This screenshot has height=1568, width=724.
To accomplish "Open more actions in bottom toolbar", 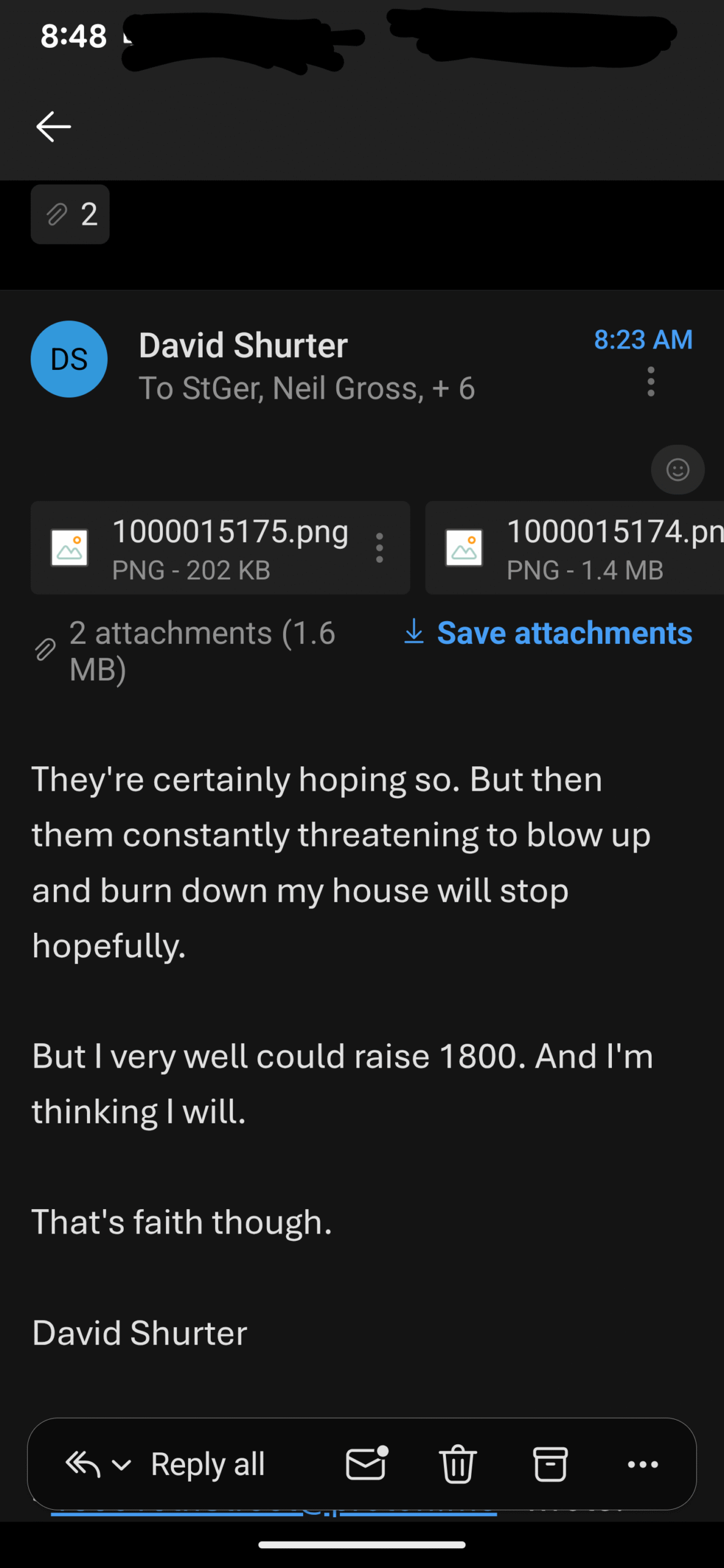I will coord(643,1464).
